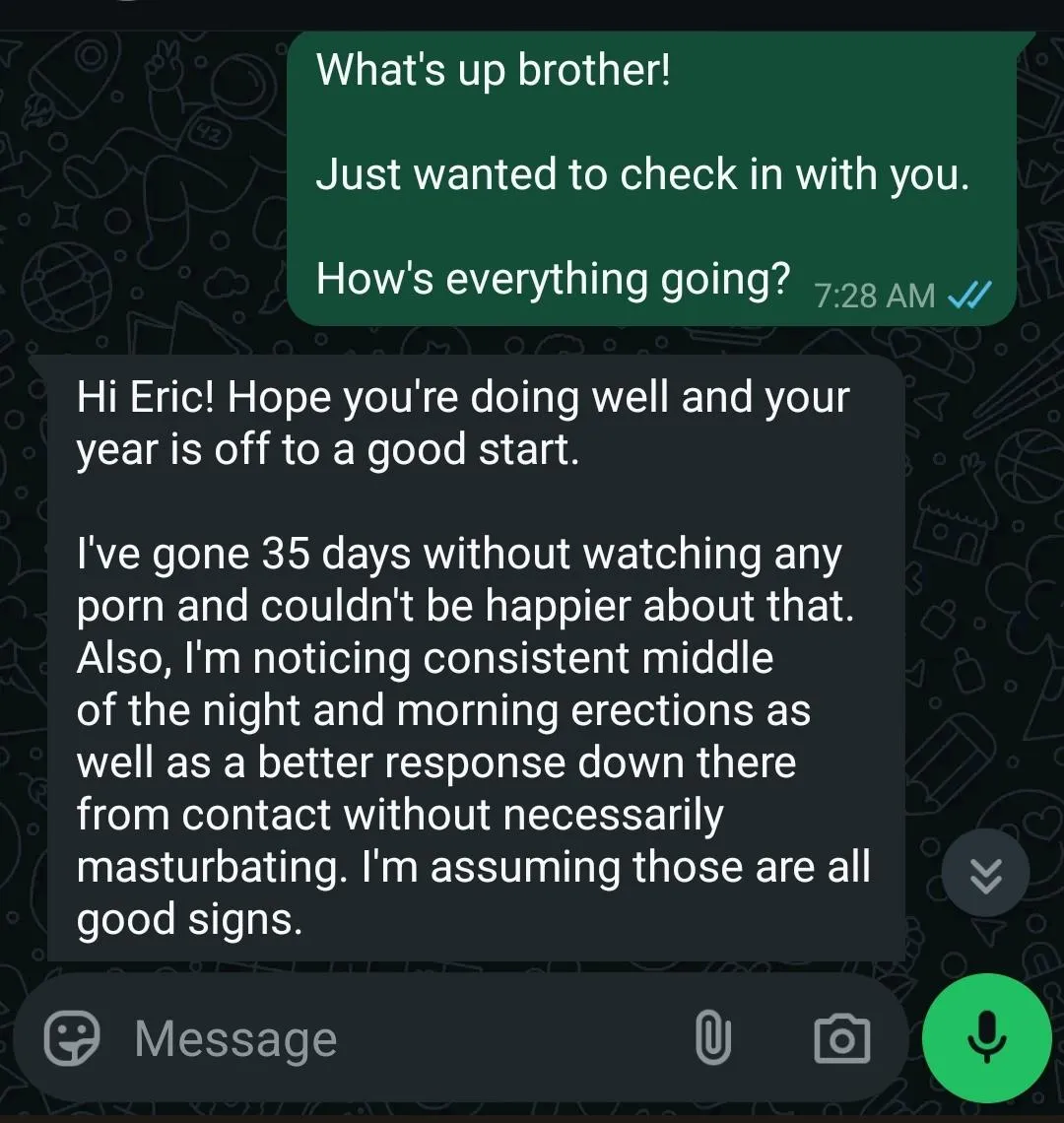Image resolution: width=1064 pixels, height=1123 pixels.
Task: Record a voice message with the microphone
Action: click(x=986, y=1037)
